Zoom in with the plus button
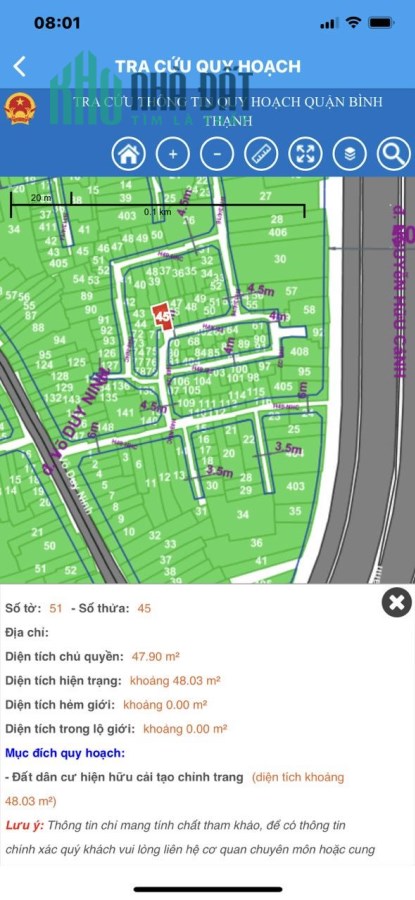 point(173,153)
